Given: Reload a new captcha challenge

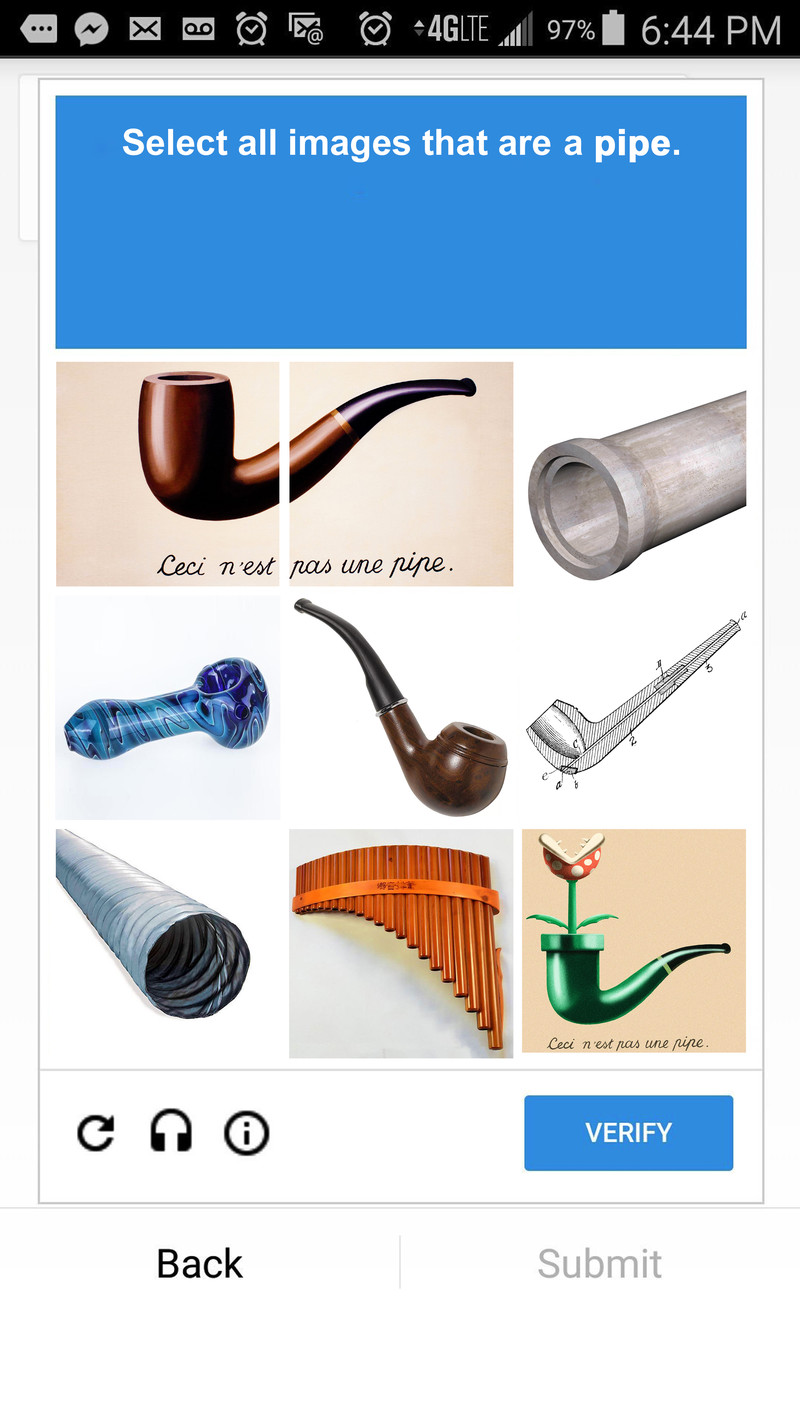Looking at the screenshot, I should [x=96, y=1133].
